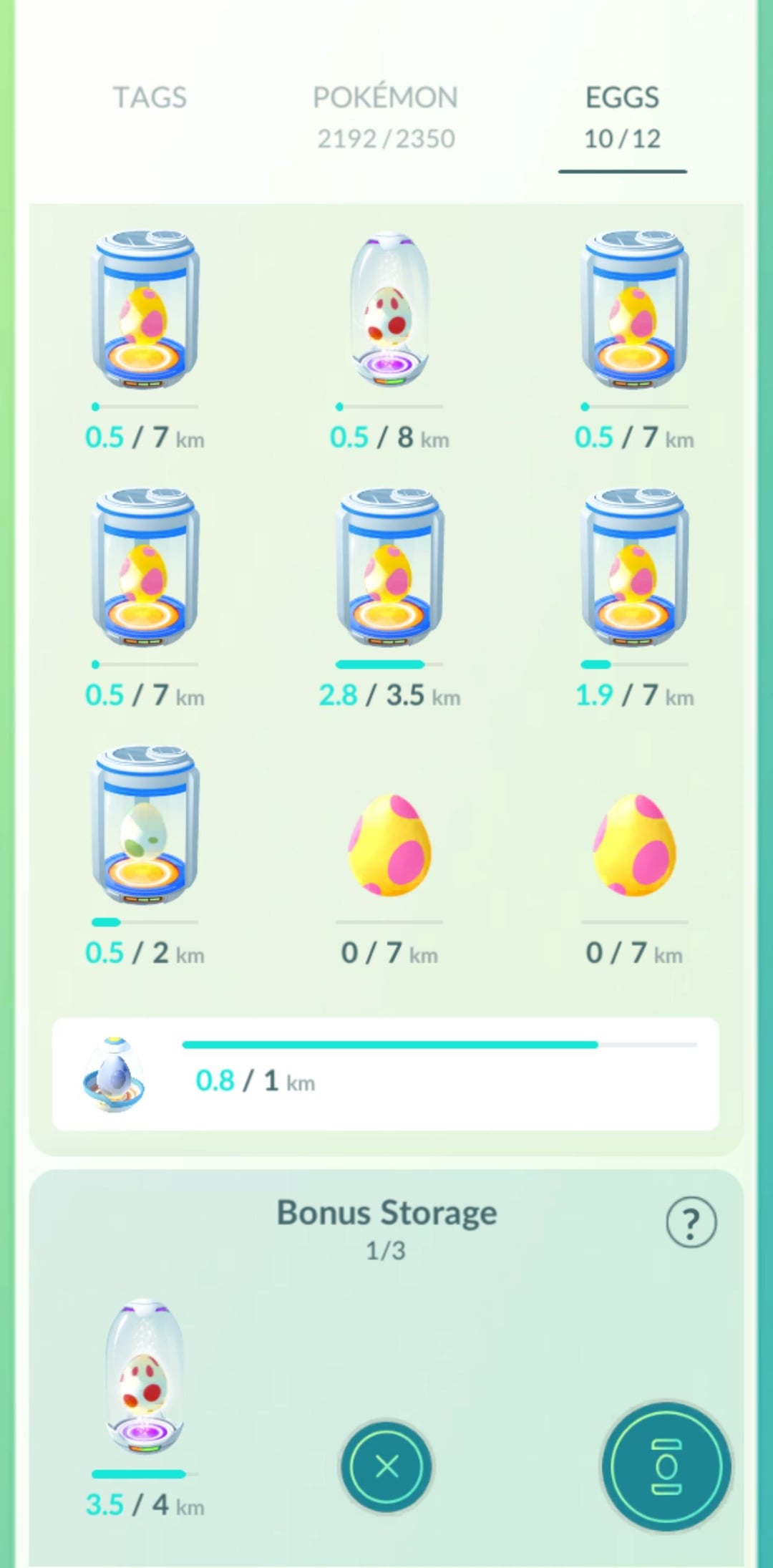
Task: Switch to the Pokémon tab
Action: click(385, 116)
